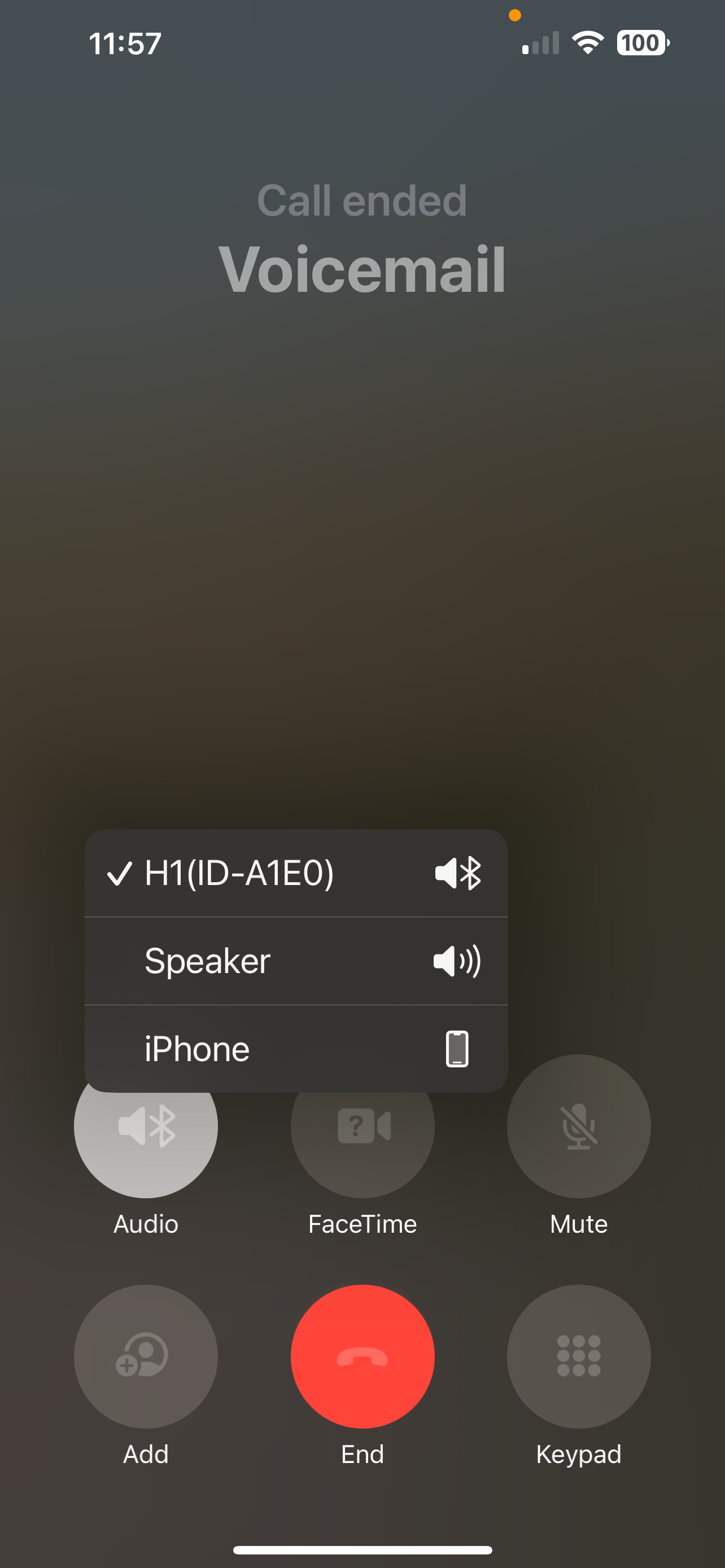Add another person to the call
The height and width of the screenshot is (1568, 725).
click(146, 1356)
